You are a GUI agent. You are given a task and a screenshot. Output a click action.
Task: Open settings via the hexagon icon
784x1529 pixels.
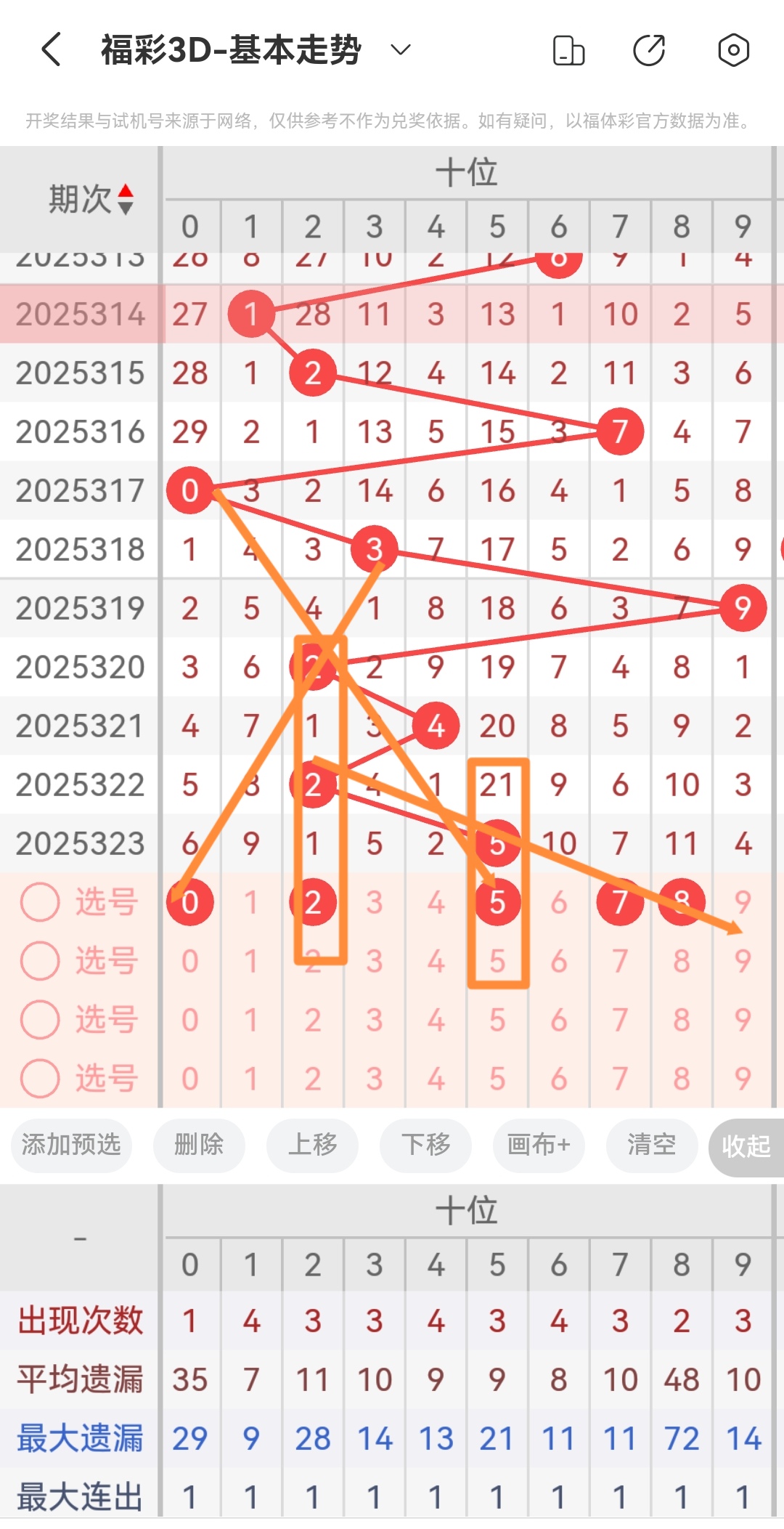[x=732, y=49]
